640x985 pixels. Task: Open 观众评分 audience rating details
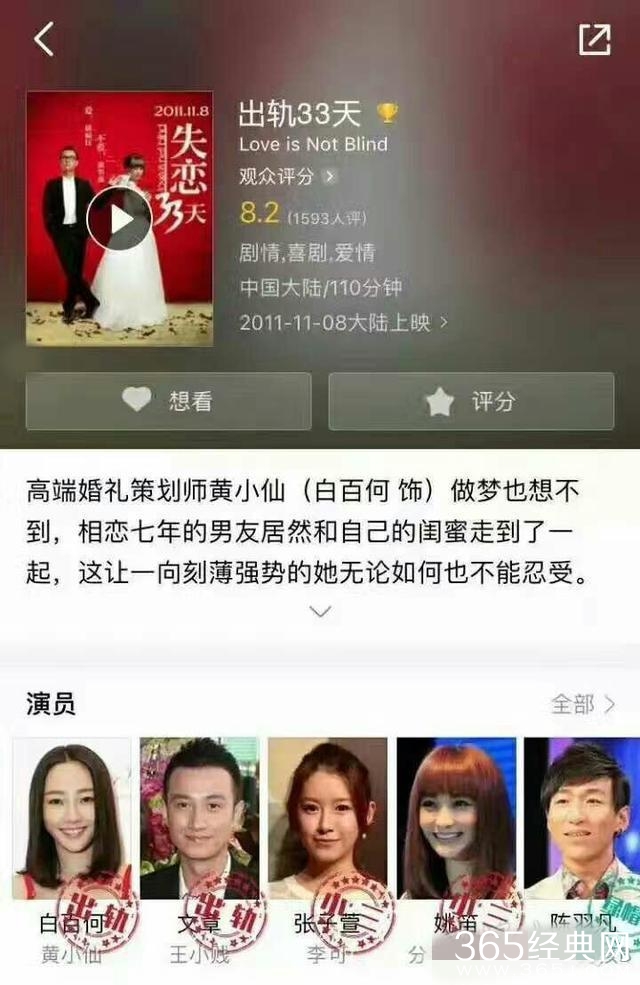point(287,177)
